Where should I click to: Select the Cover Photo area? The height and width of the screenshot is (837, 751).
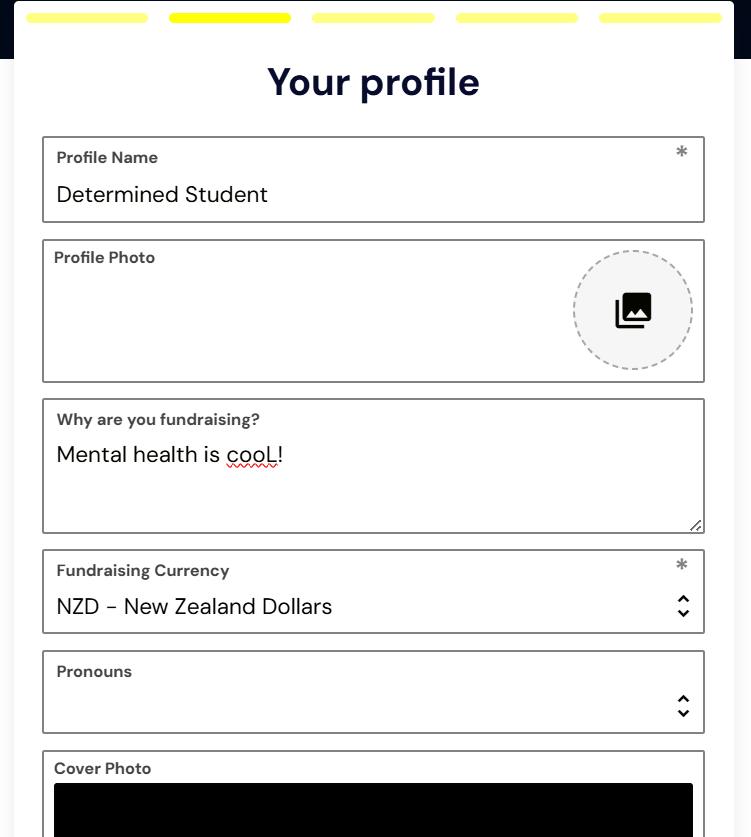point(372,808)
